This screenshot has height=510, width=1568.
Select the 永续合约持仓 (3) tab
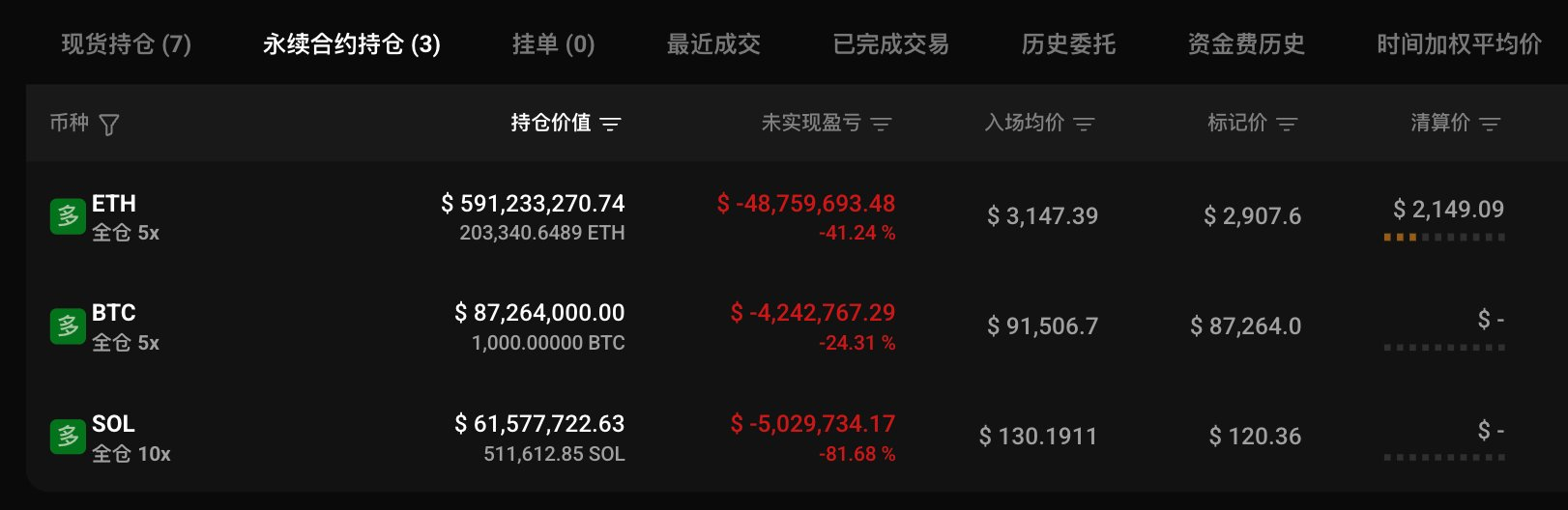[351, 44]
